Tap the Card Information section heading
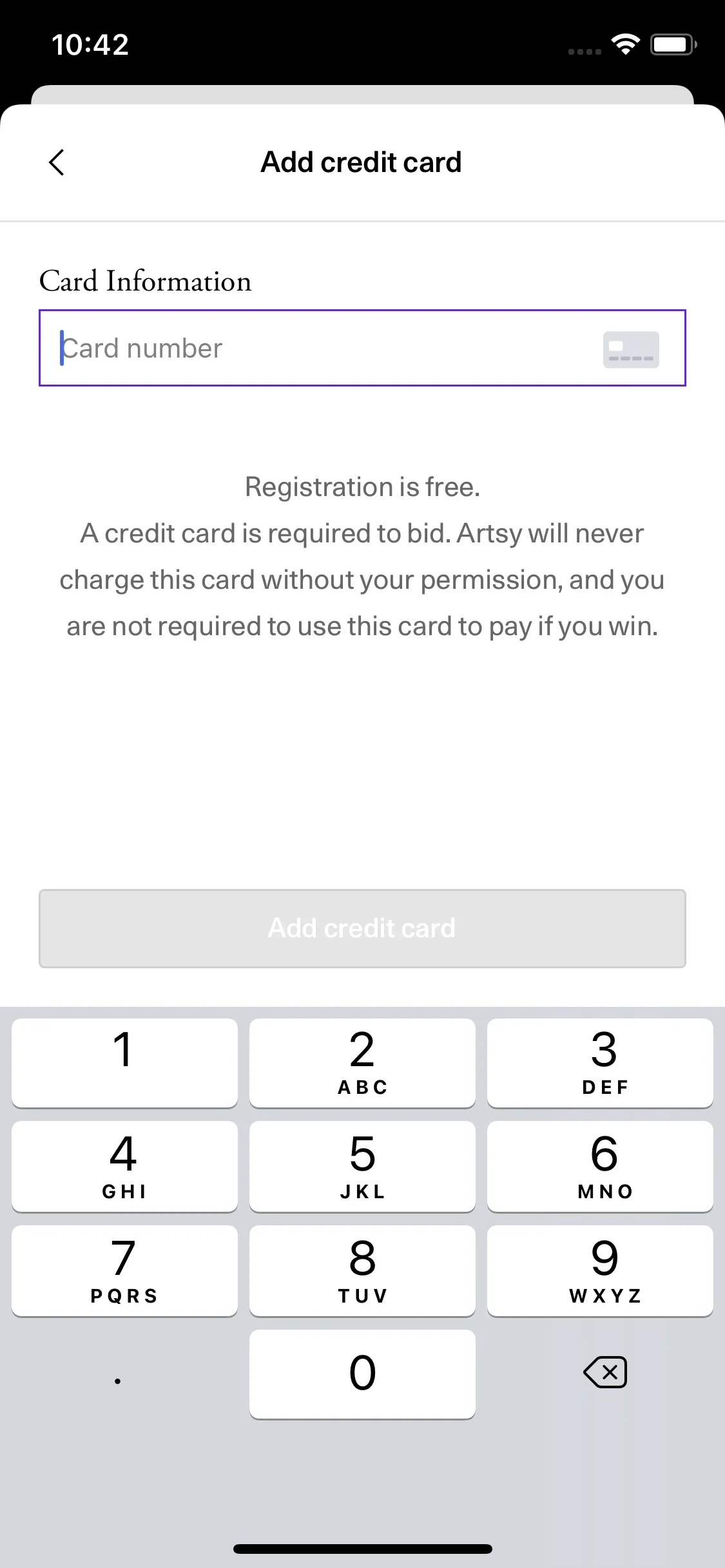The image size is (725, 1568). [145, 281]
